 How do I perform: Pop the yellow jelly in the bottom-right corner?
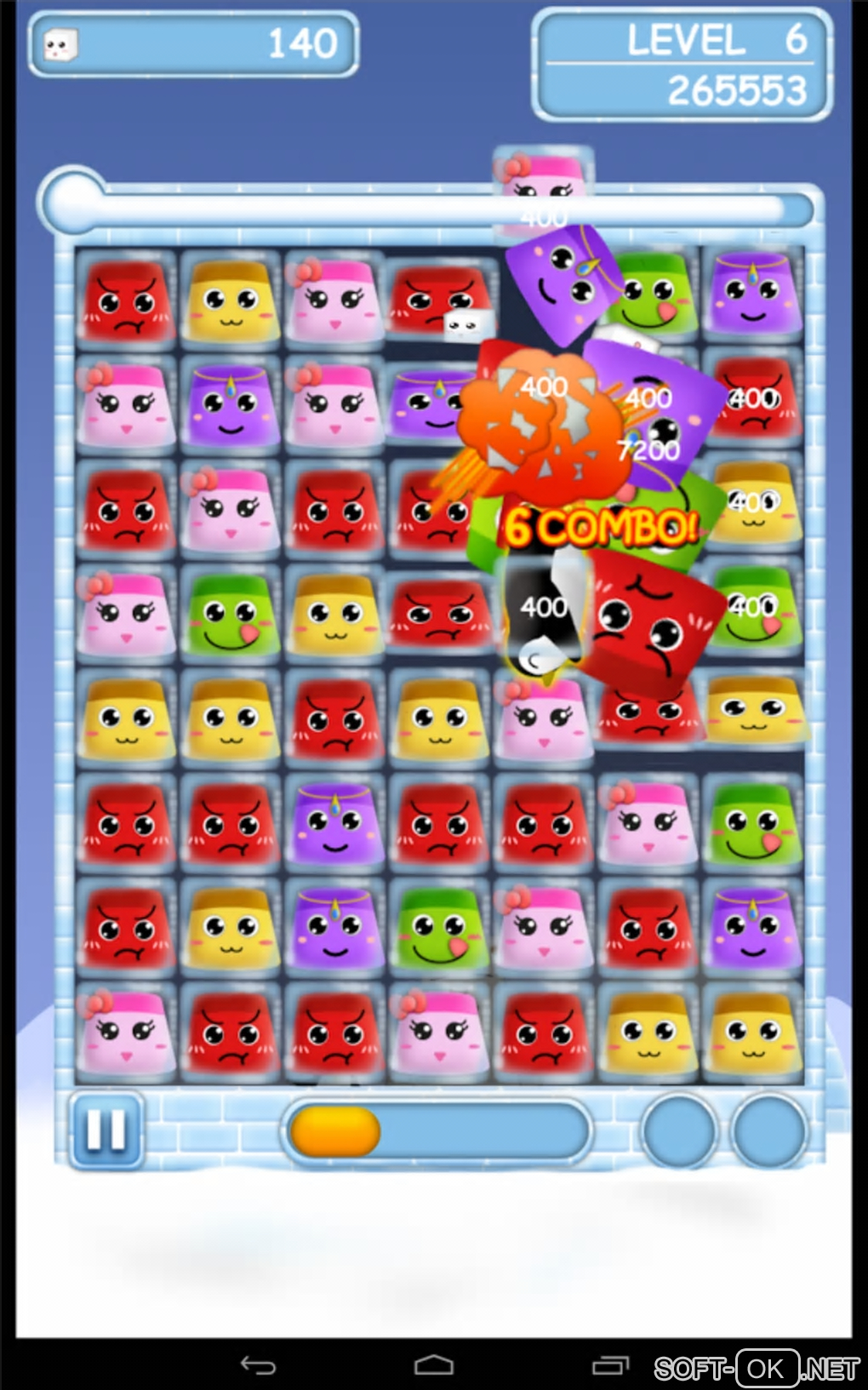[x=753, y=1032]
